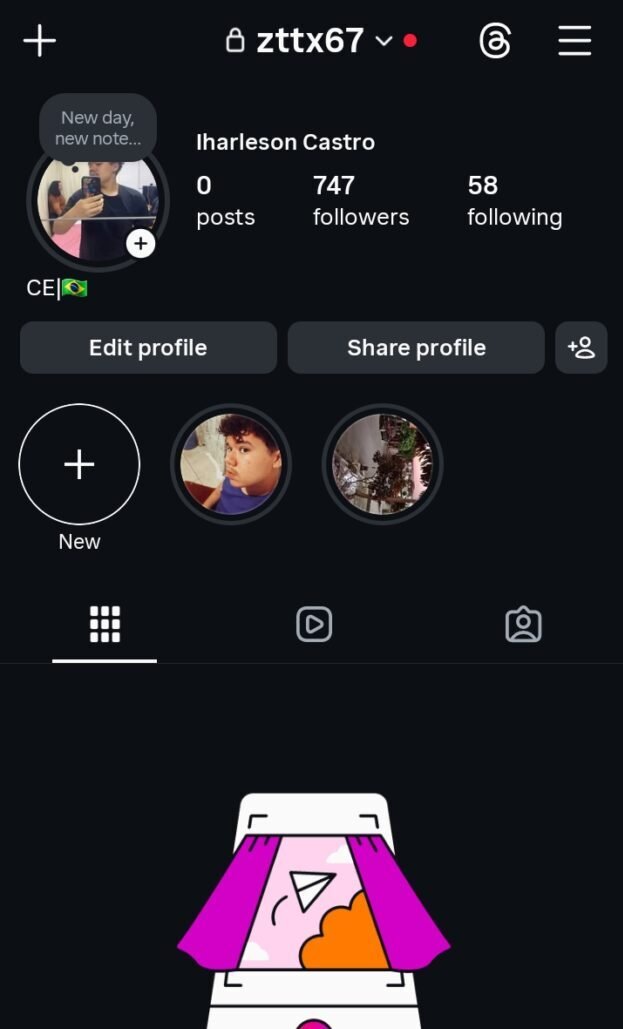The width and height of the screenshot is (623, 1029).
Task: Open the highlight showing plants
Action: (382, 464)
